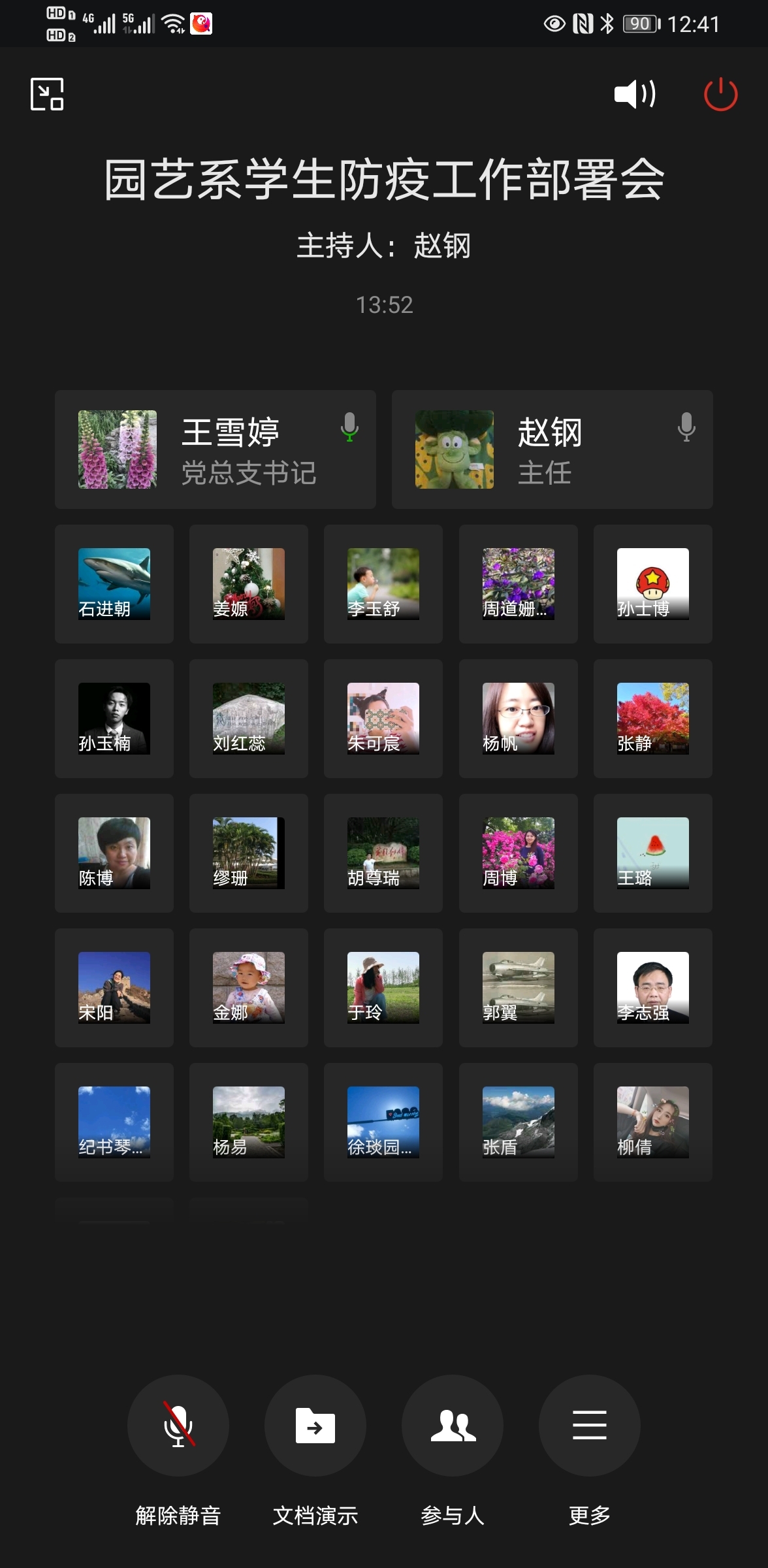The width and height of the screenshot is (768, 1568).
Task: Select participant tile 杨易
Action: [249, 1122]
